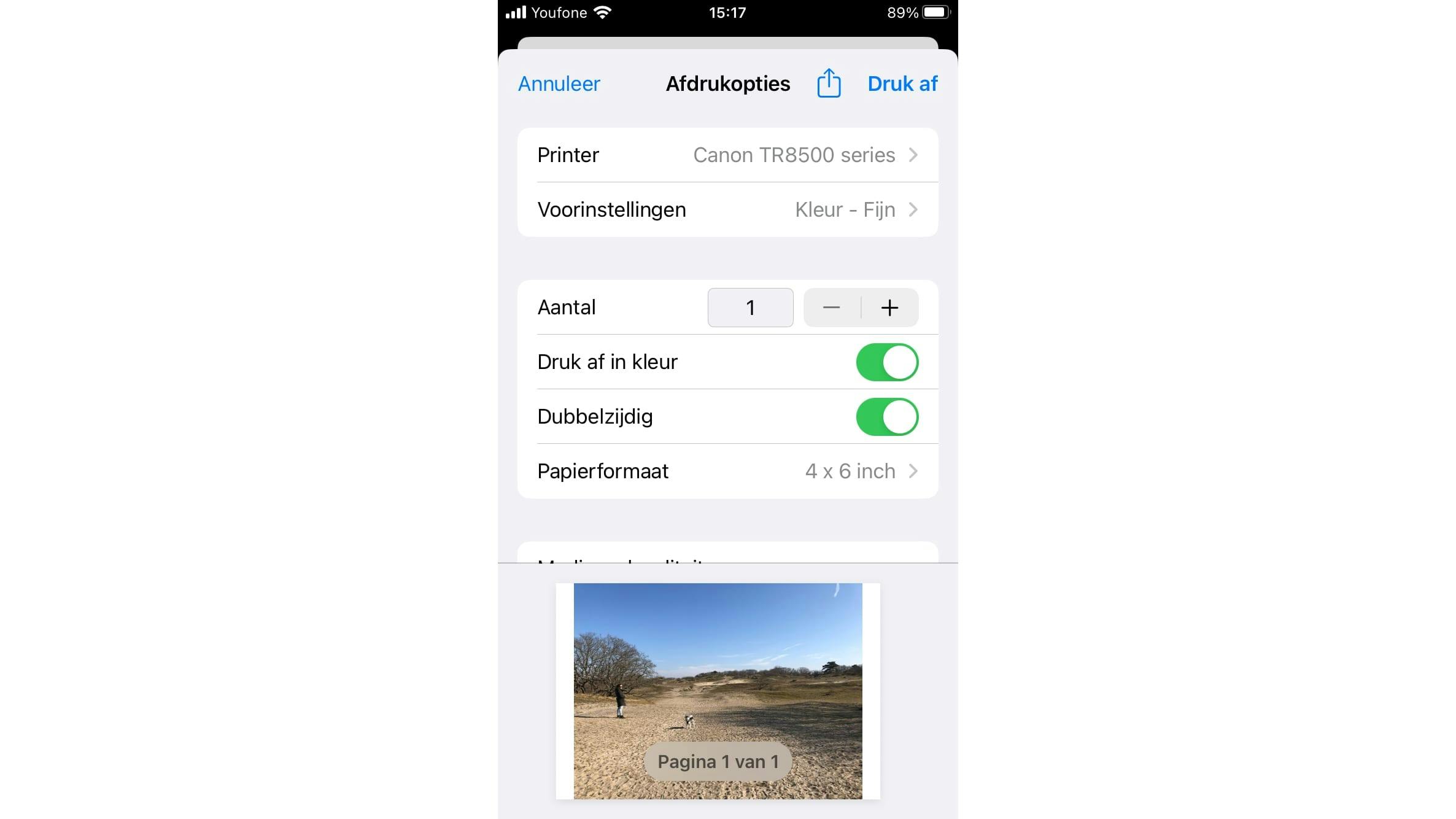Increase Aantal with the plus button
1456x819 pixels.
click(889, 308)
